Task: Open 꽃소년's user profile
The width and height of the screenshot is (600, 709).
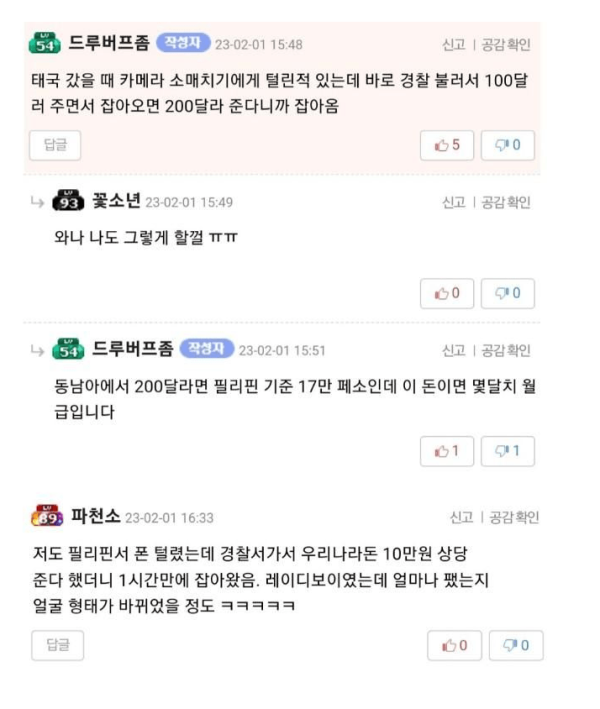Action: tap(116, 203)
